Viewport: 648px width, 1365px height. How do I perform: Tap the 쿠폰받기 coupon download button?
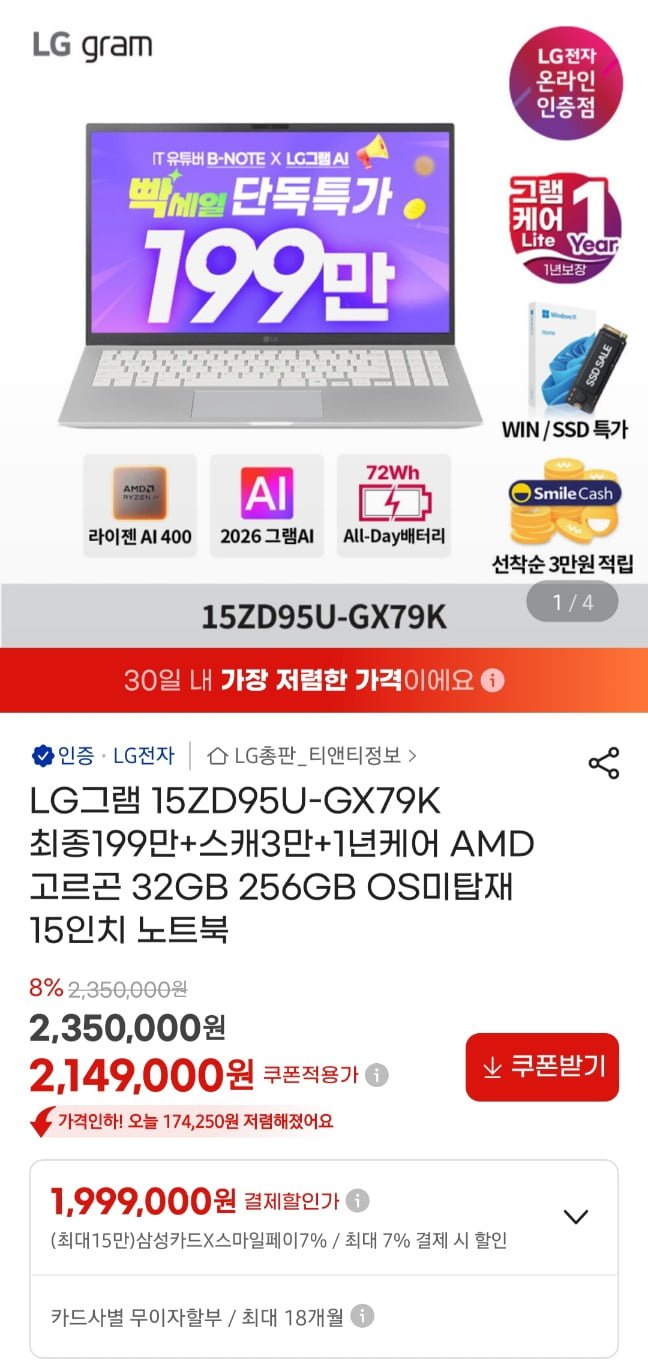(542, 1067)
